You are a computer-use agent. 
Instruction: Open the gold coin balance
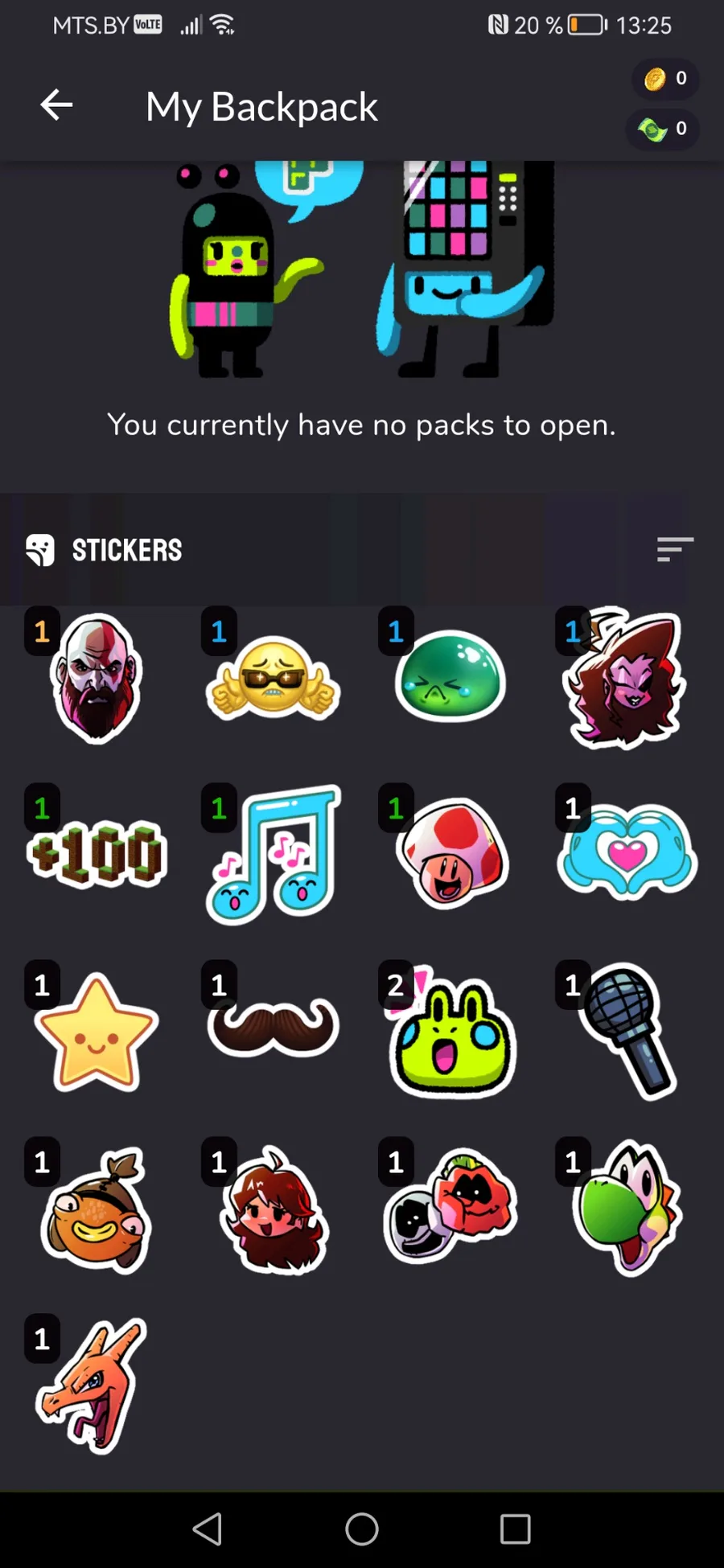tap(665, 79)
